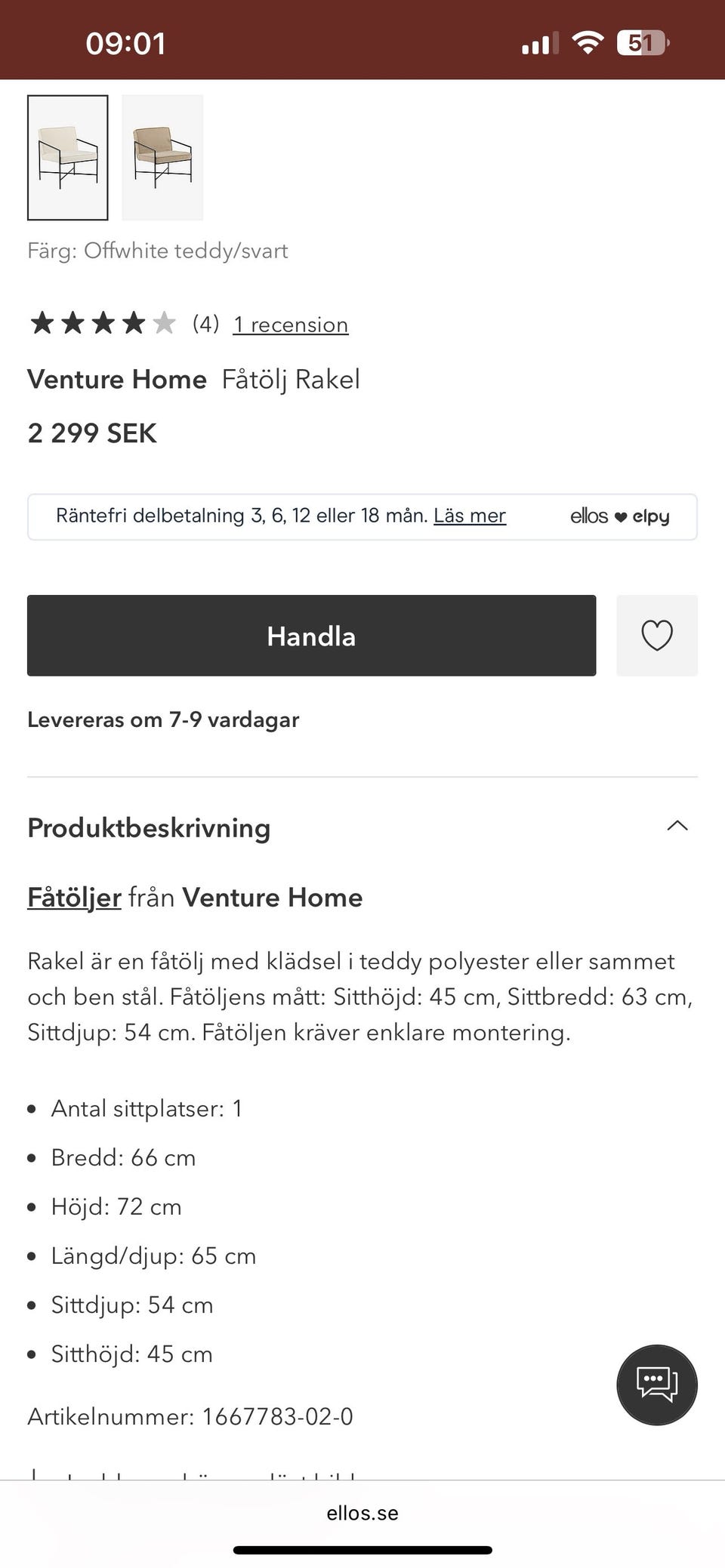Click the "Venture Home" brand name

tap(117, 379)
